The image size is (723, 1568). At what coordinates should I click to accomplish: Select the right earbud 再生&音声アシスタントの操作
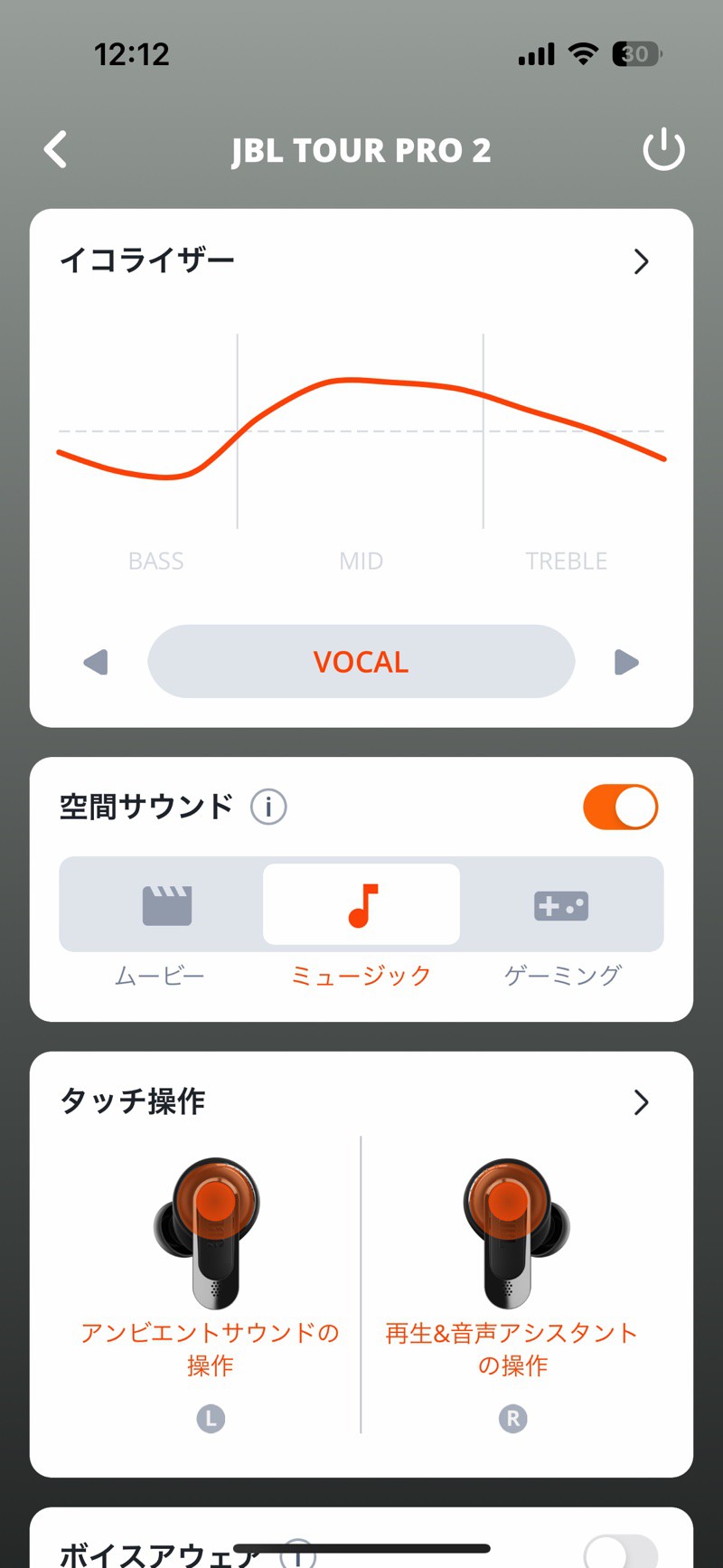coord(512,1266)
